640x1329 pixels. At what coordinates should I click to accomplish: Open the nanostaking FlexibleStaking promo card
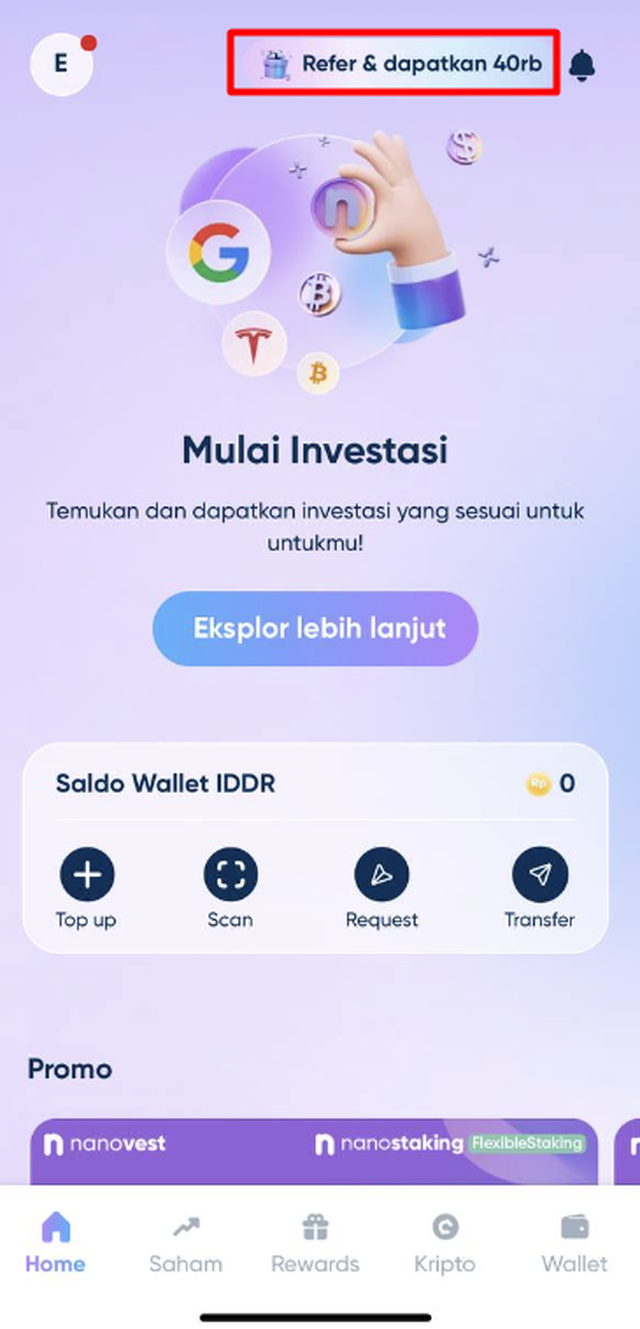[314, 1150]
